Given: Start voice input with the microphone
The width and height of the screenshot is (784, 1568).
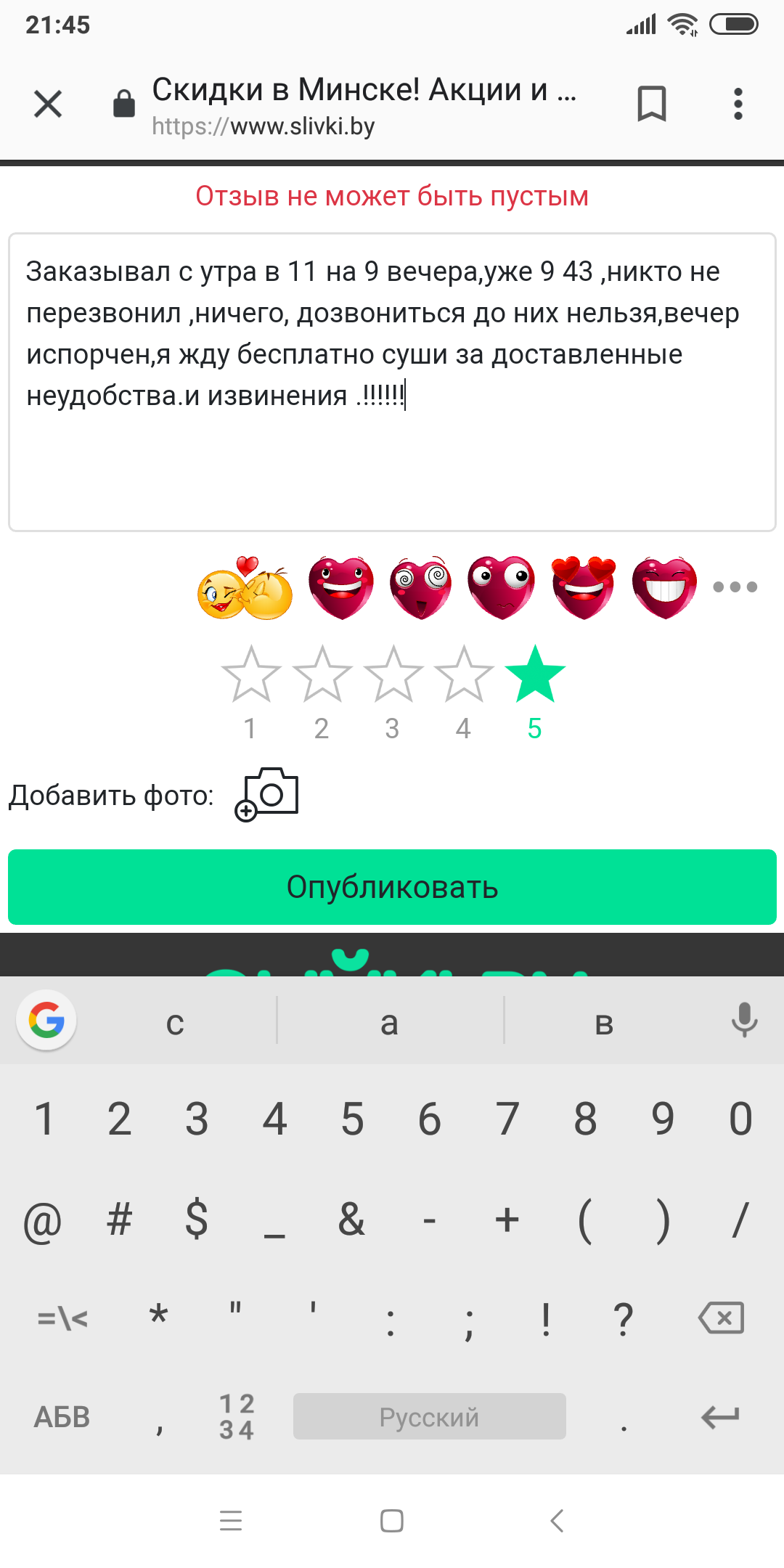Looking at the screenshot, I should point(744,1020).
